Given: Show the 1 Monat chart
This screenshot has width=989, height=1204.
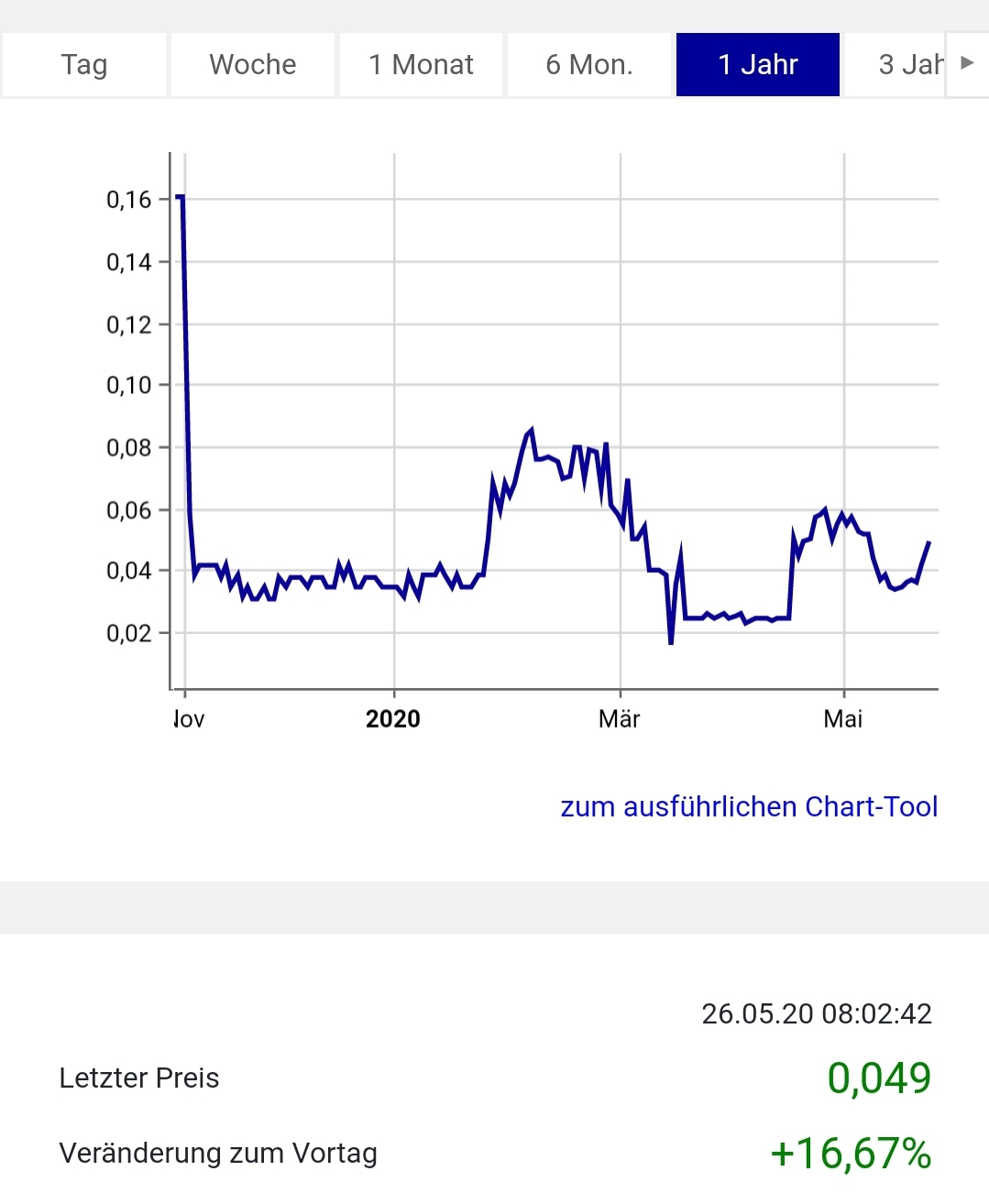Looking at the screenshot, I should click(422, 65).
